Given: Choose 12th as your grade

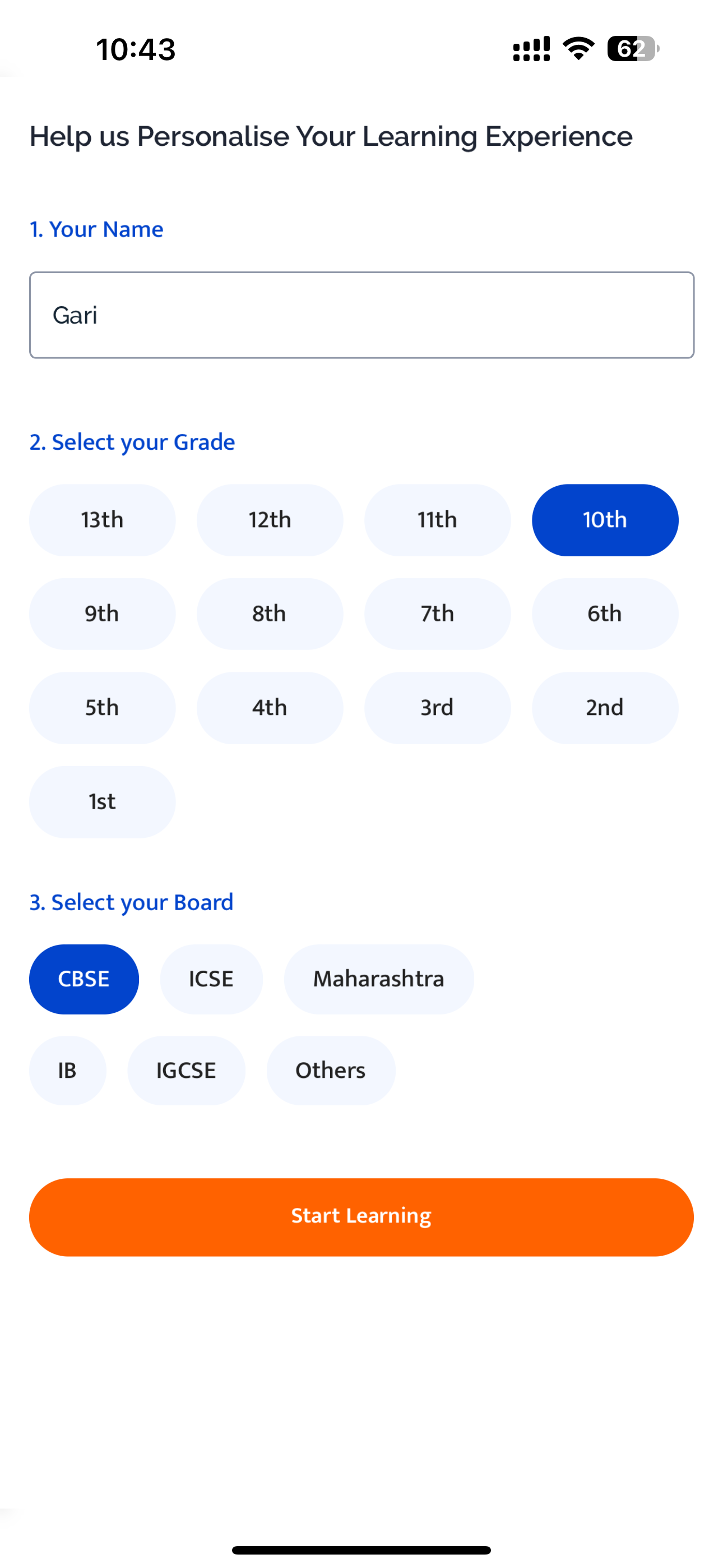Looking at the screenshot, I should [x=270, y=520].
